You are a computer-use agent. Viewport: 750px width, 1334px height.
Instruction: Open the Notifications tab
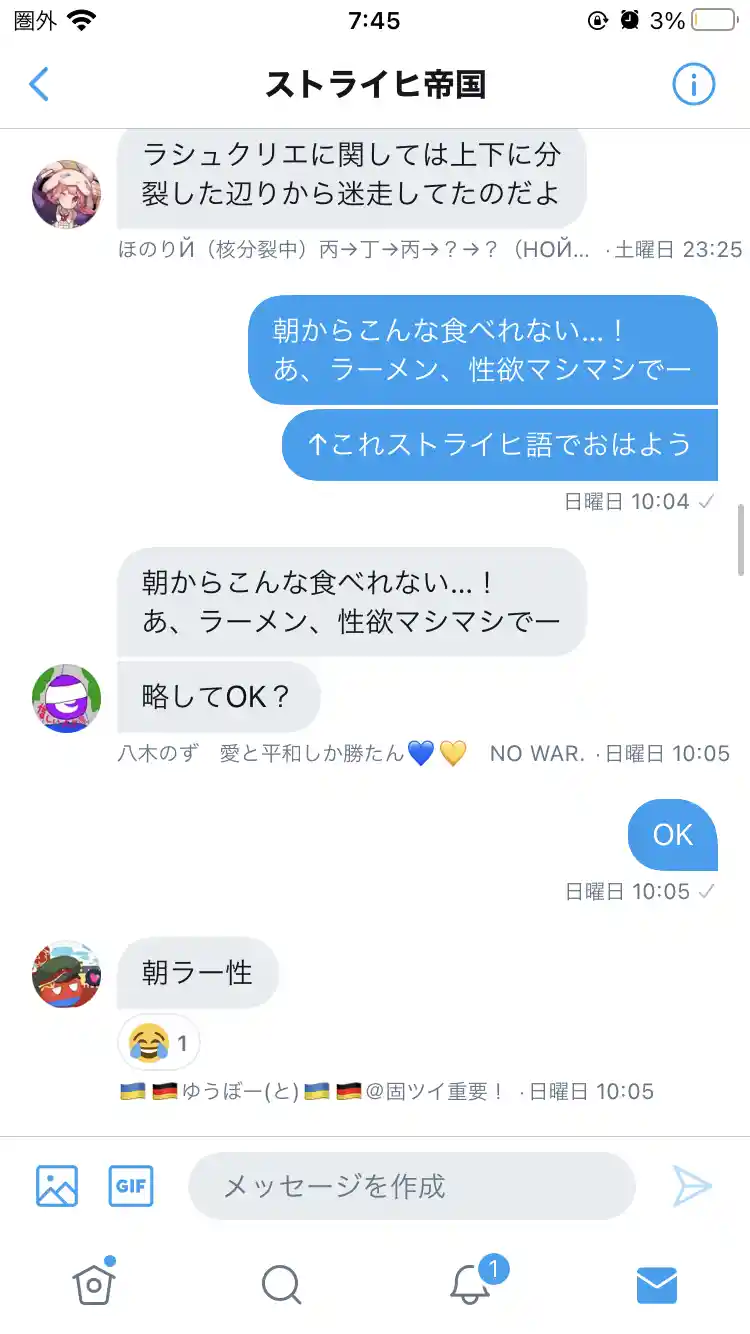point(469,1284)
